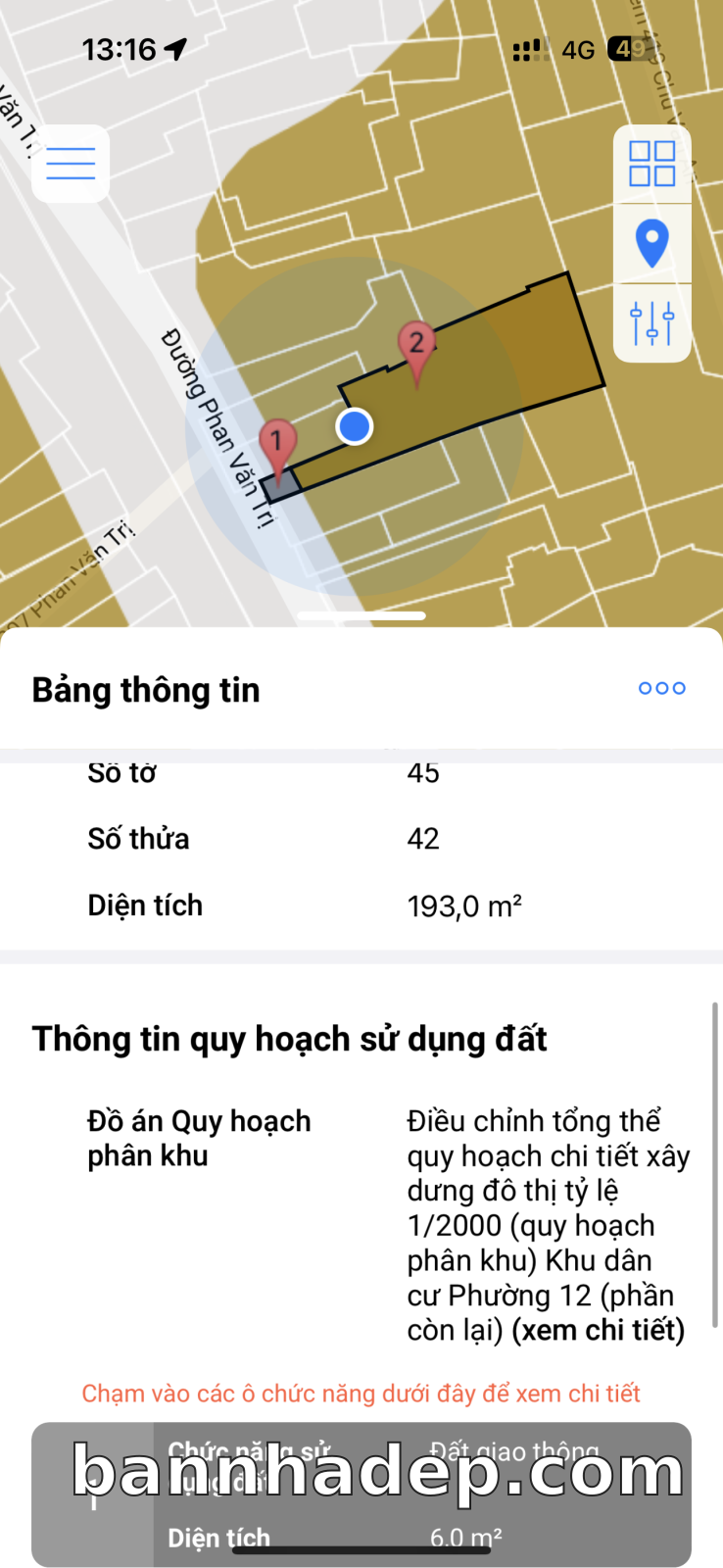Open the Đất giao thông land-use card
Image resolution: width=723 pixels, height=1568 pixels.
361,1494
